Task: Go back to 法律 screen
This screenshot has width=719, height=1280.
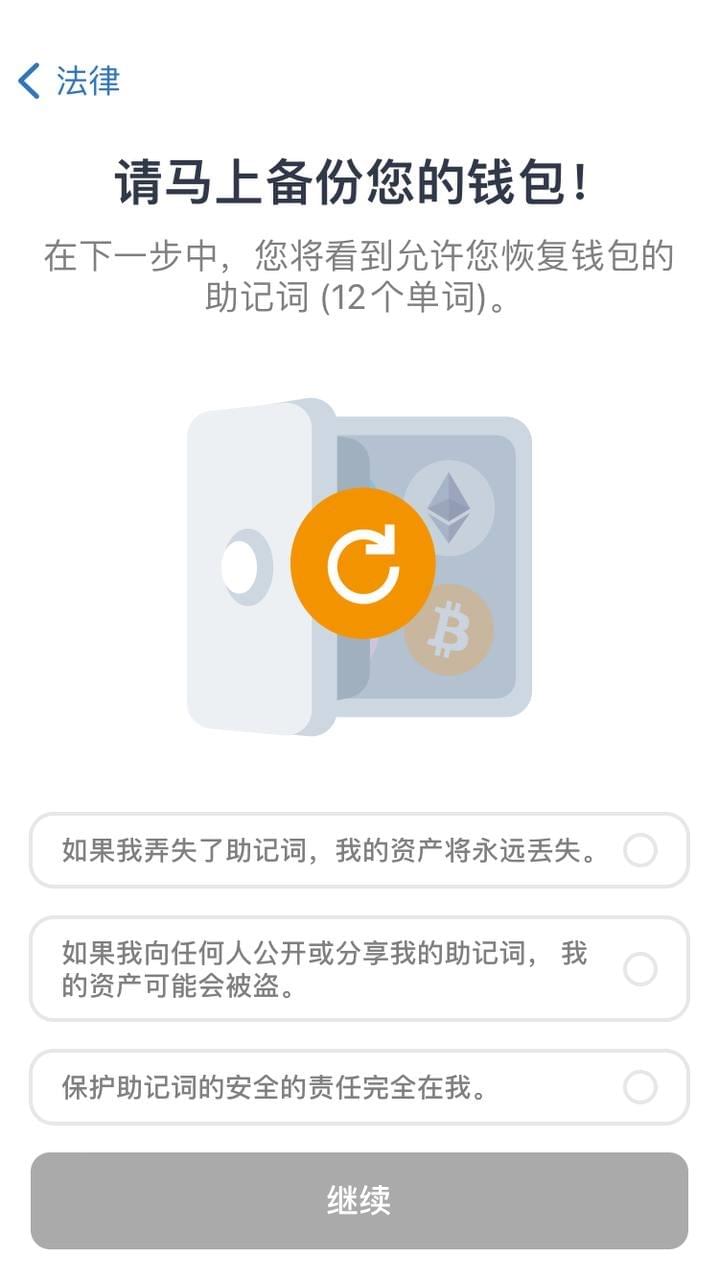Action: point(68,81)
